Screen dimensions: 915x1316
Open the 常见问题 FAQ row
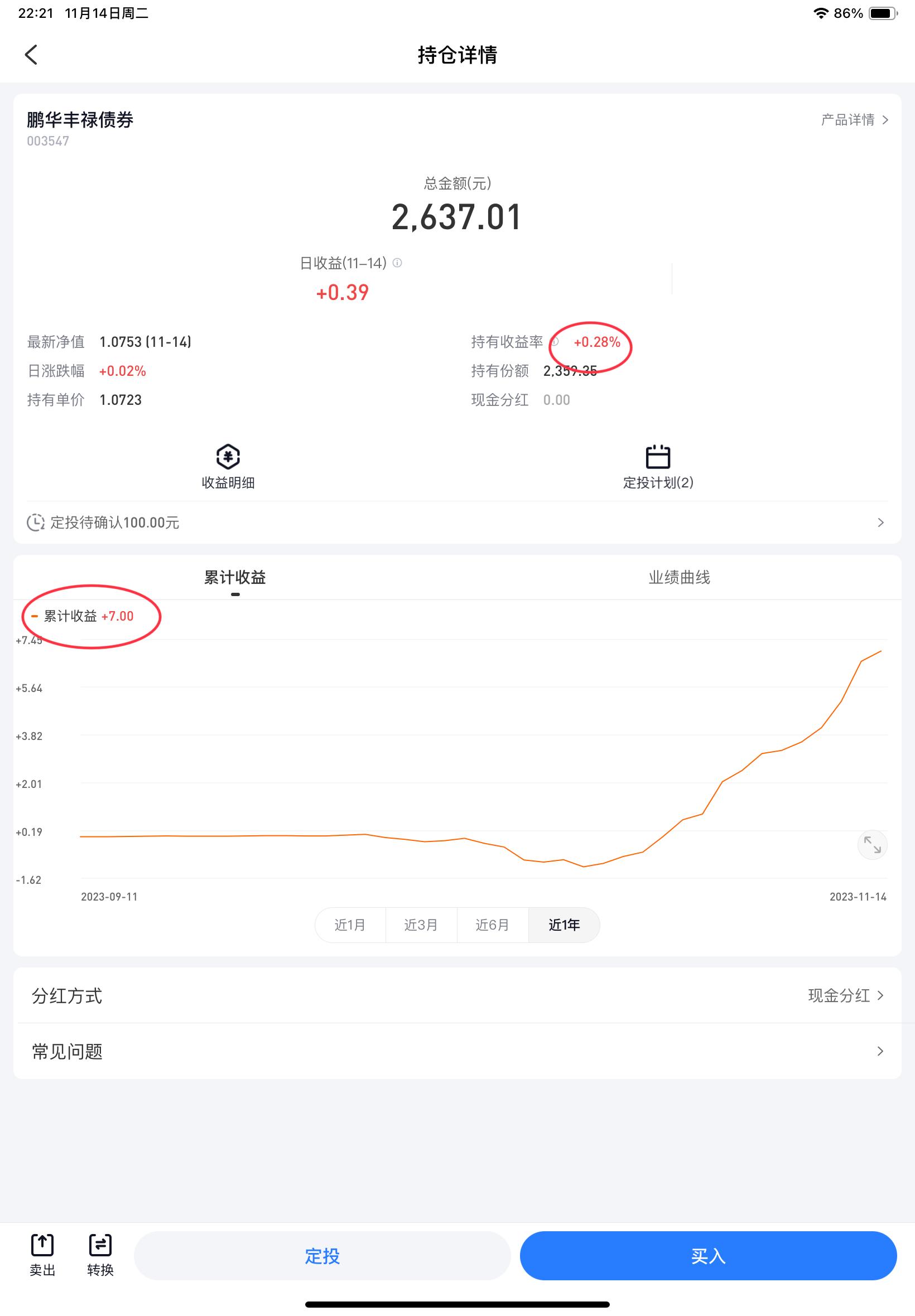pyautogui.click(x=457, y=1051)
